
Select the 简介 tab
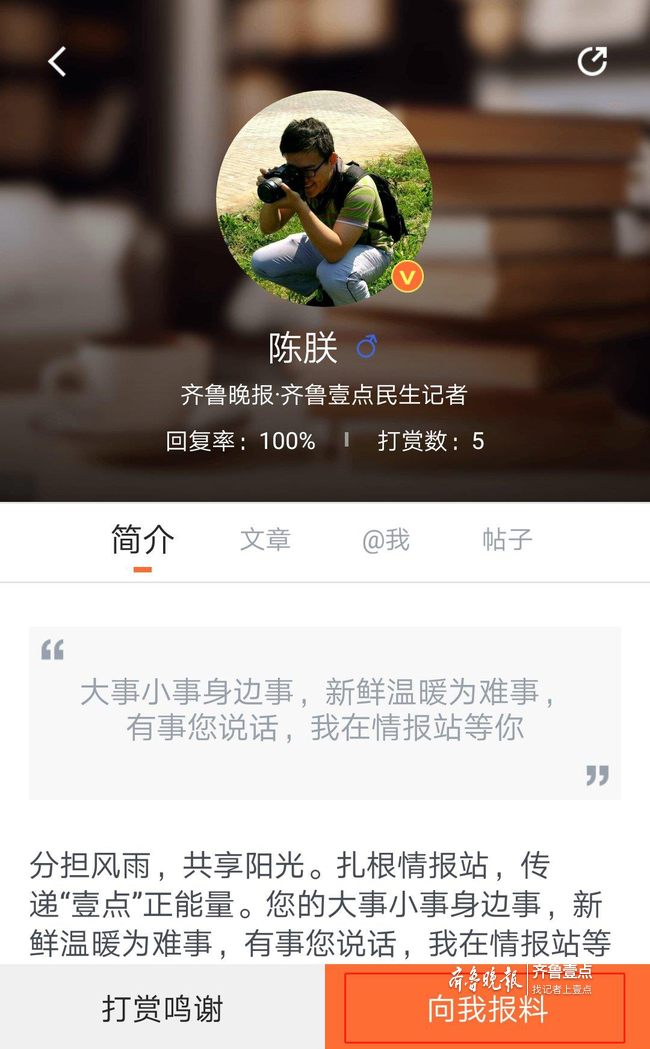coord(143,540)
